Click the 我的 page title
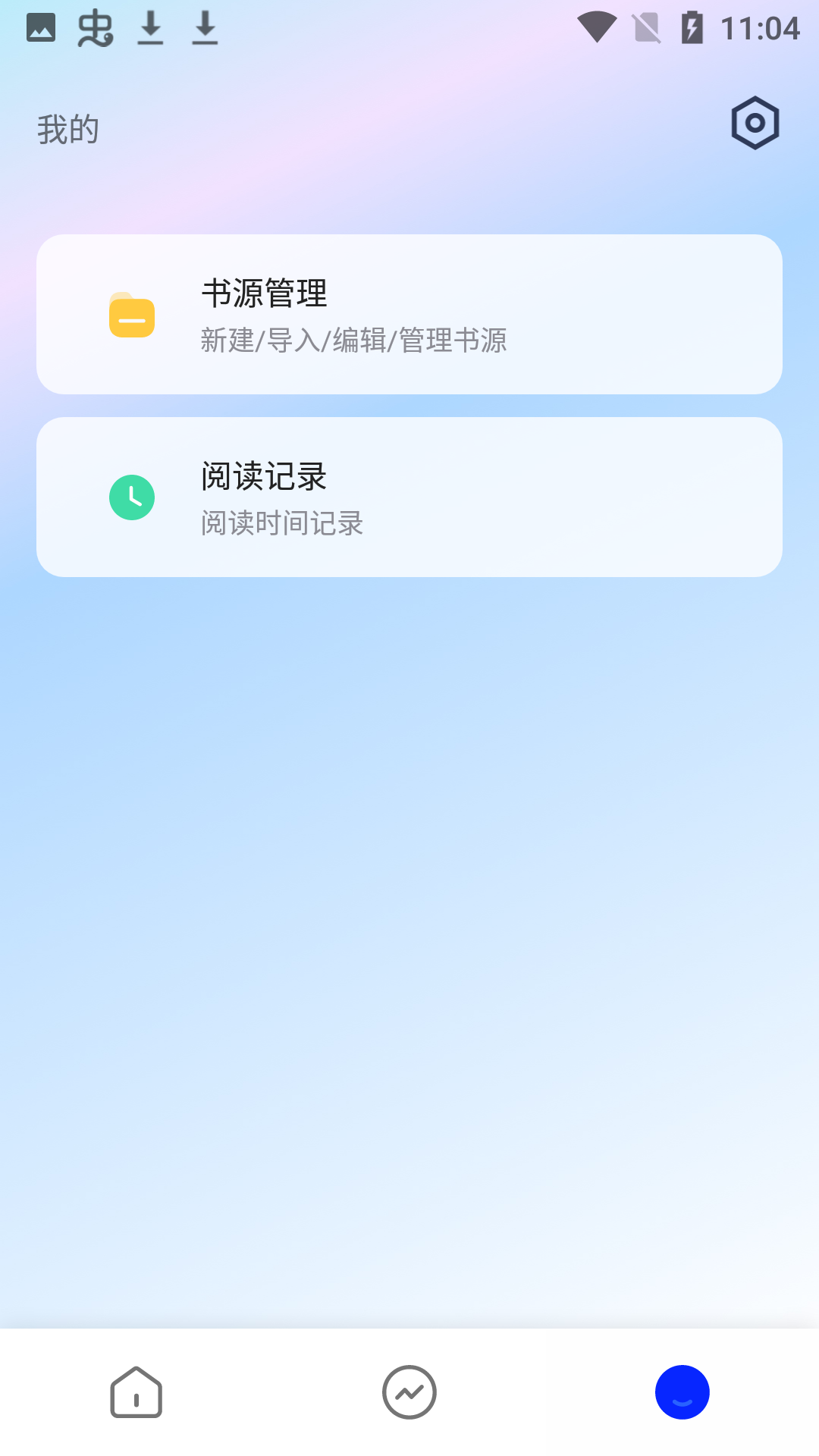Viewport: 819px width, 1456px height. (67, 127)
